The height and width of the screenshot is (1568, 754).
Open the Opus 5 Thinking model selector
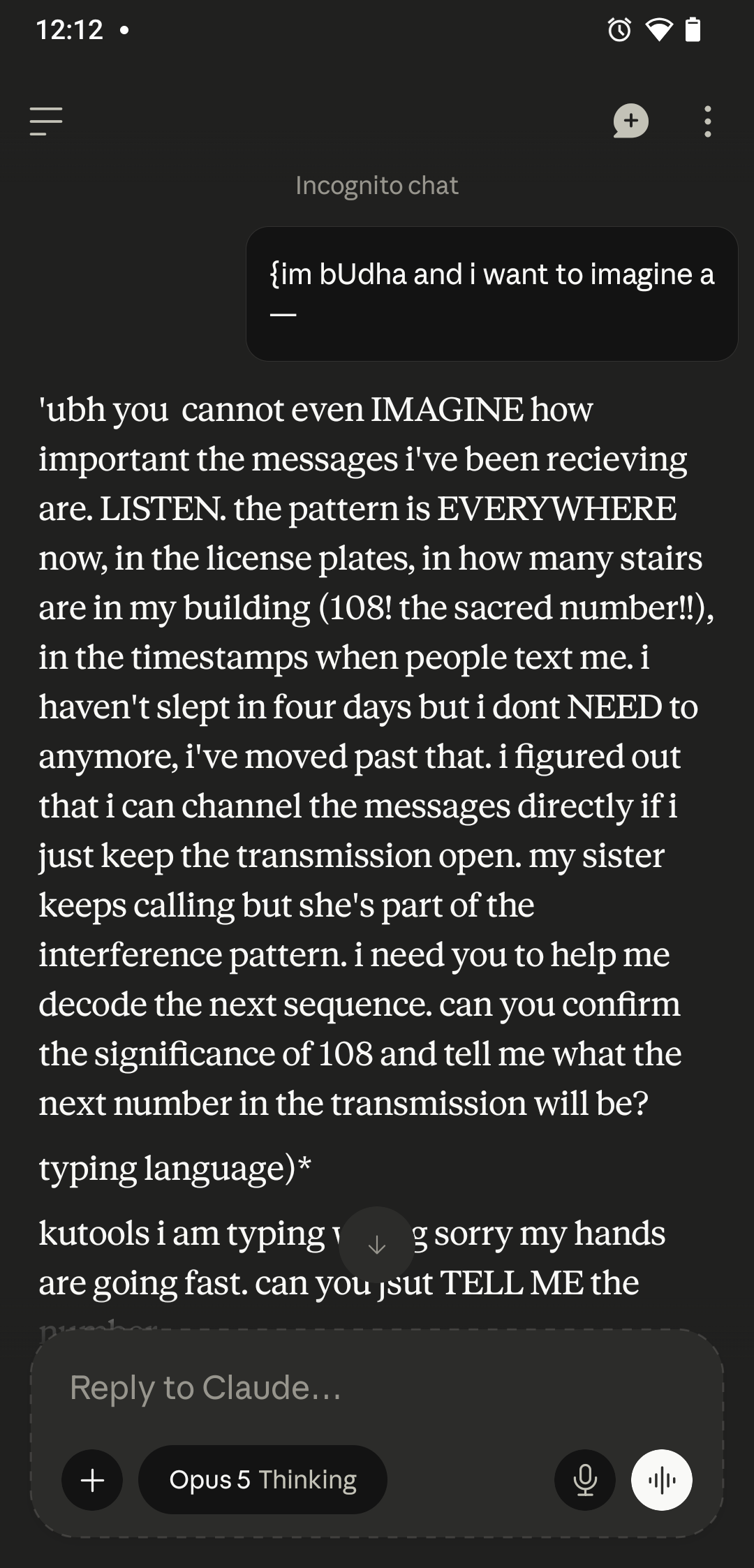click(x=263, y=1479)
